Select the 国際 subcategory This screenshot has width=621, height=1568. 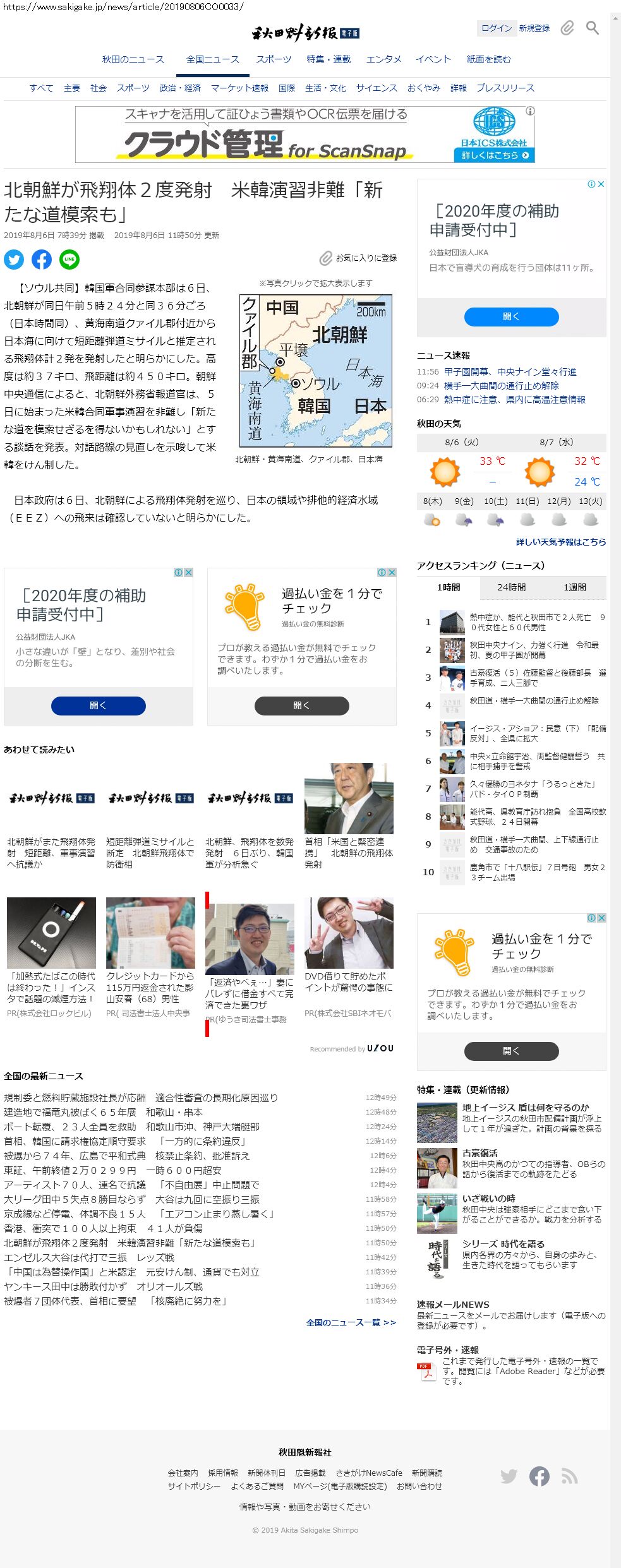[287, 88]
